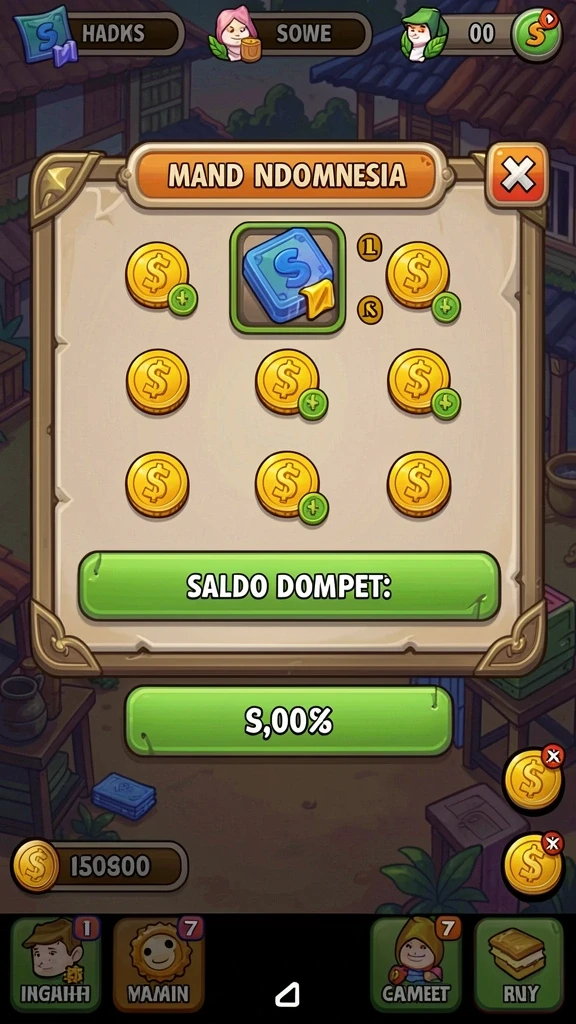The width and height of the screenshot is (576, 1024).
Task: Open the Cameet tab
Action: click(x=416, y=964)
